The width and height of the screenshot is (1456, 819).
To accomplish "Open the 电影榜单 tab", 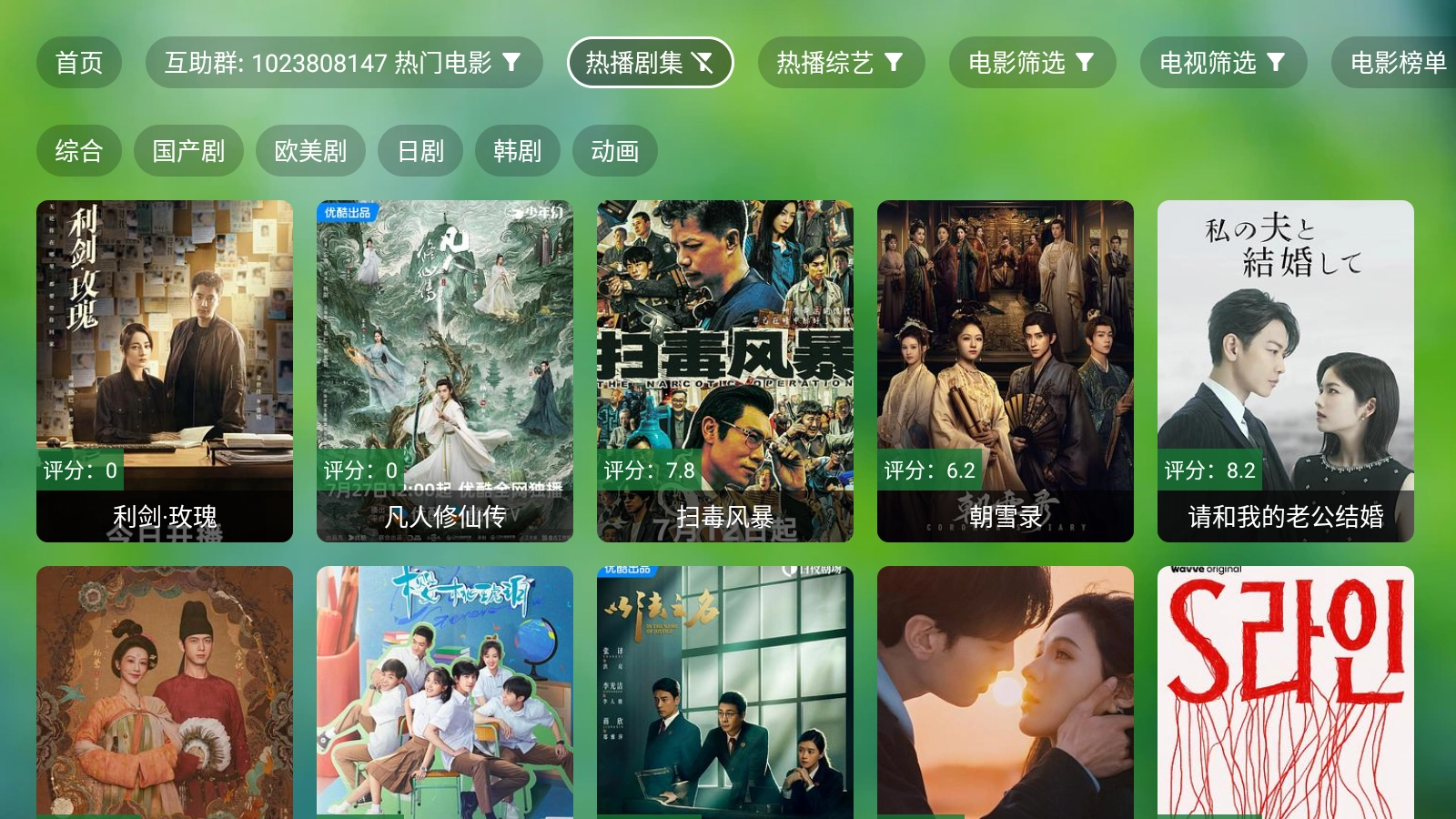I will coord(1397,63).
